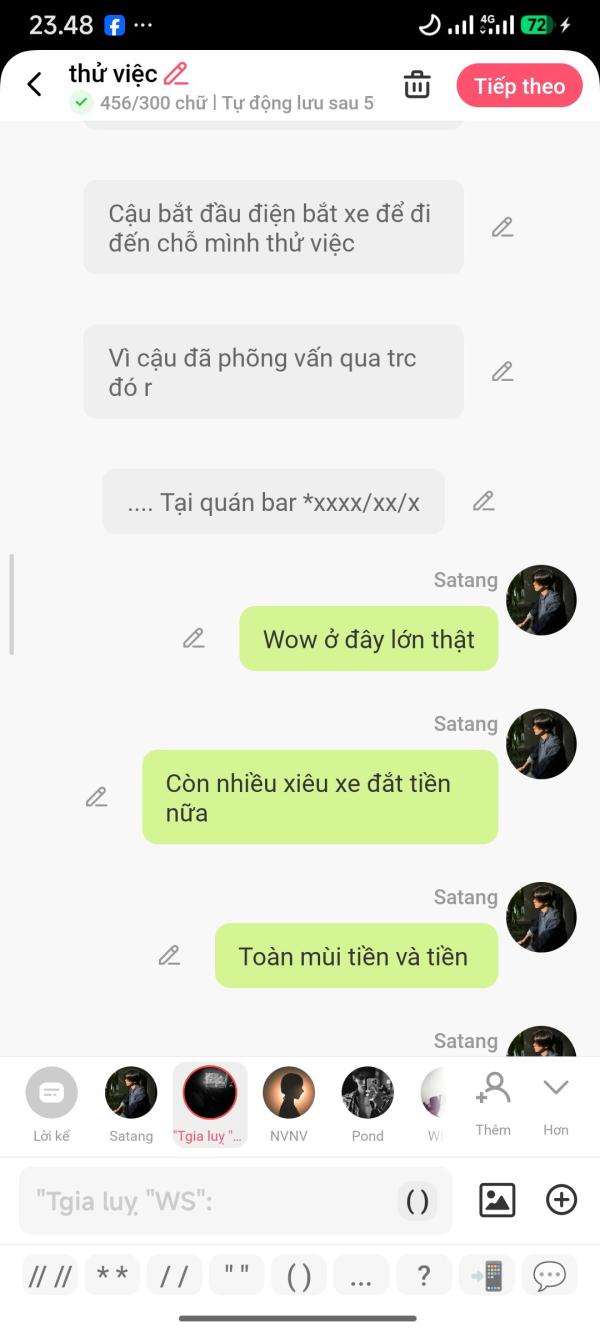Insert the ellipsis symbol shortcut
The image size is (600, 1333).
click(x=361, y=1275)
